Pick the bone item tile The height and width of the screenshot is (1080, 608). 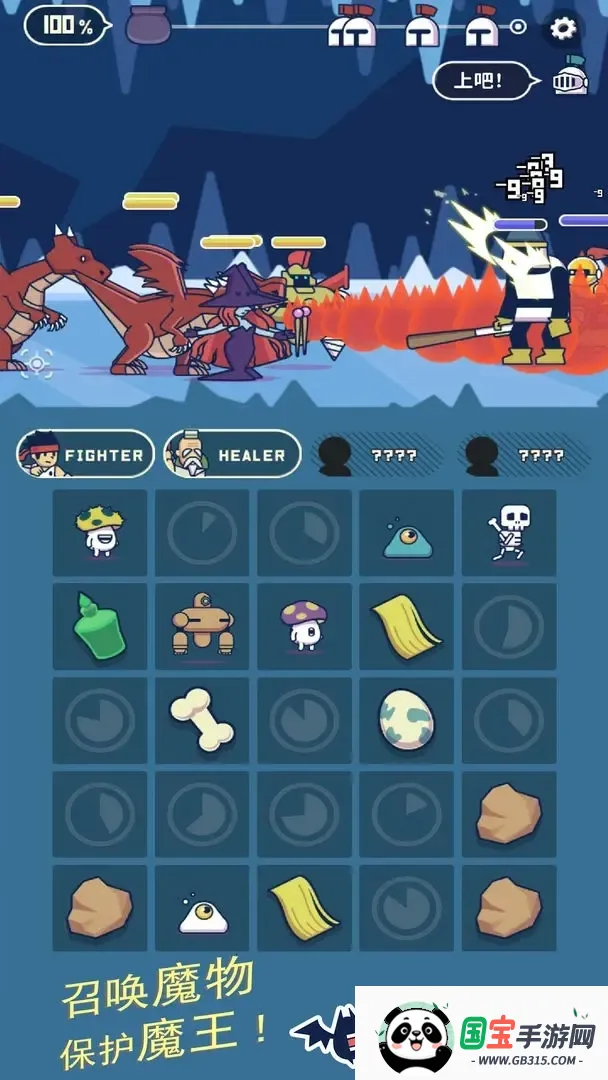pyautogui.click(x=202, y=721)
